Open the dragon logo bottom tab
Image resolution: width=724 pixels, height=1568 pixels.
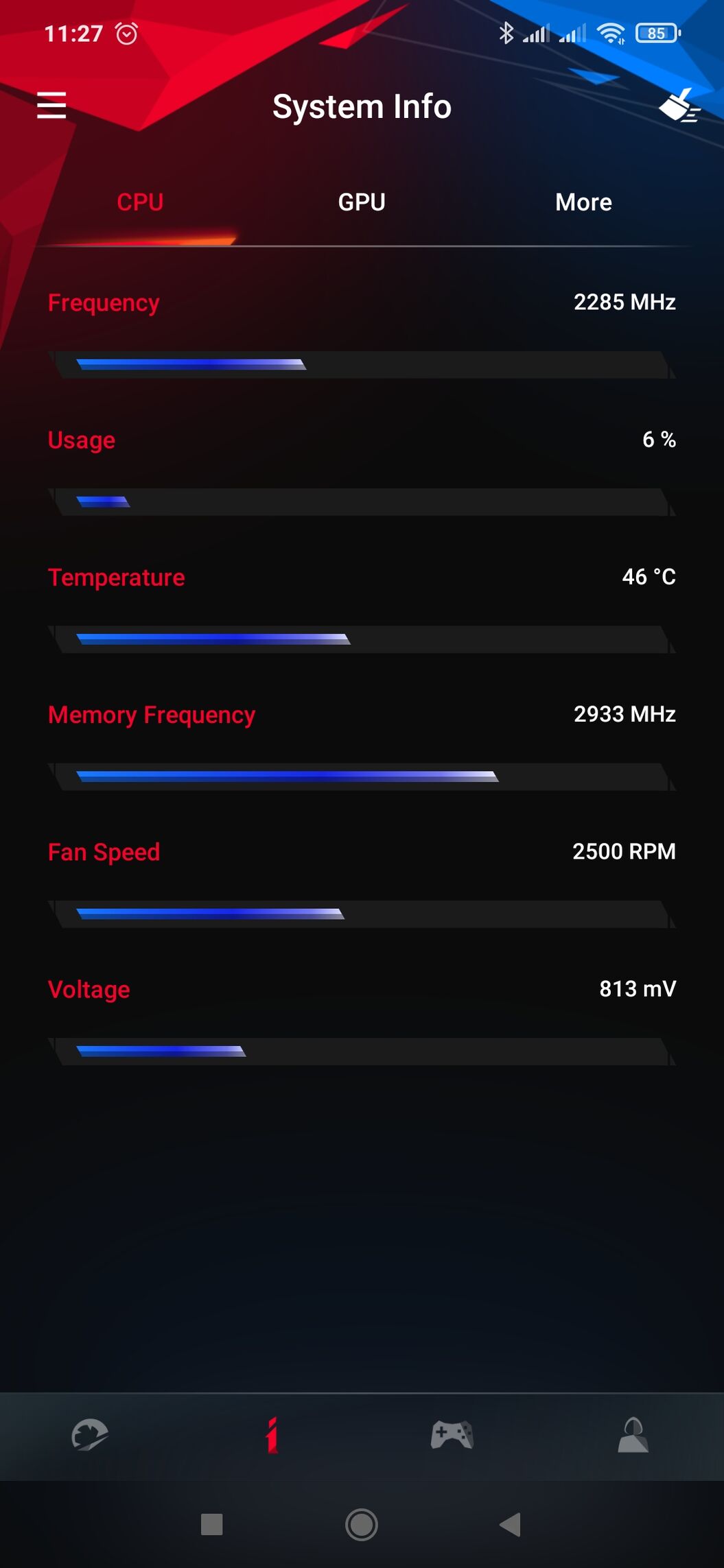90,1434
